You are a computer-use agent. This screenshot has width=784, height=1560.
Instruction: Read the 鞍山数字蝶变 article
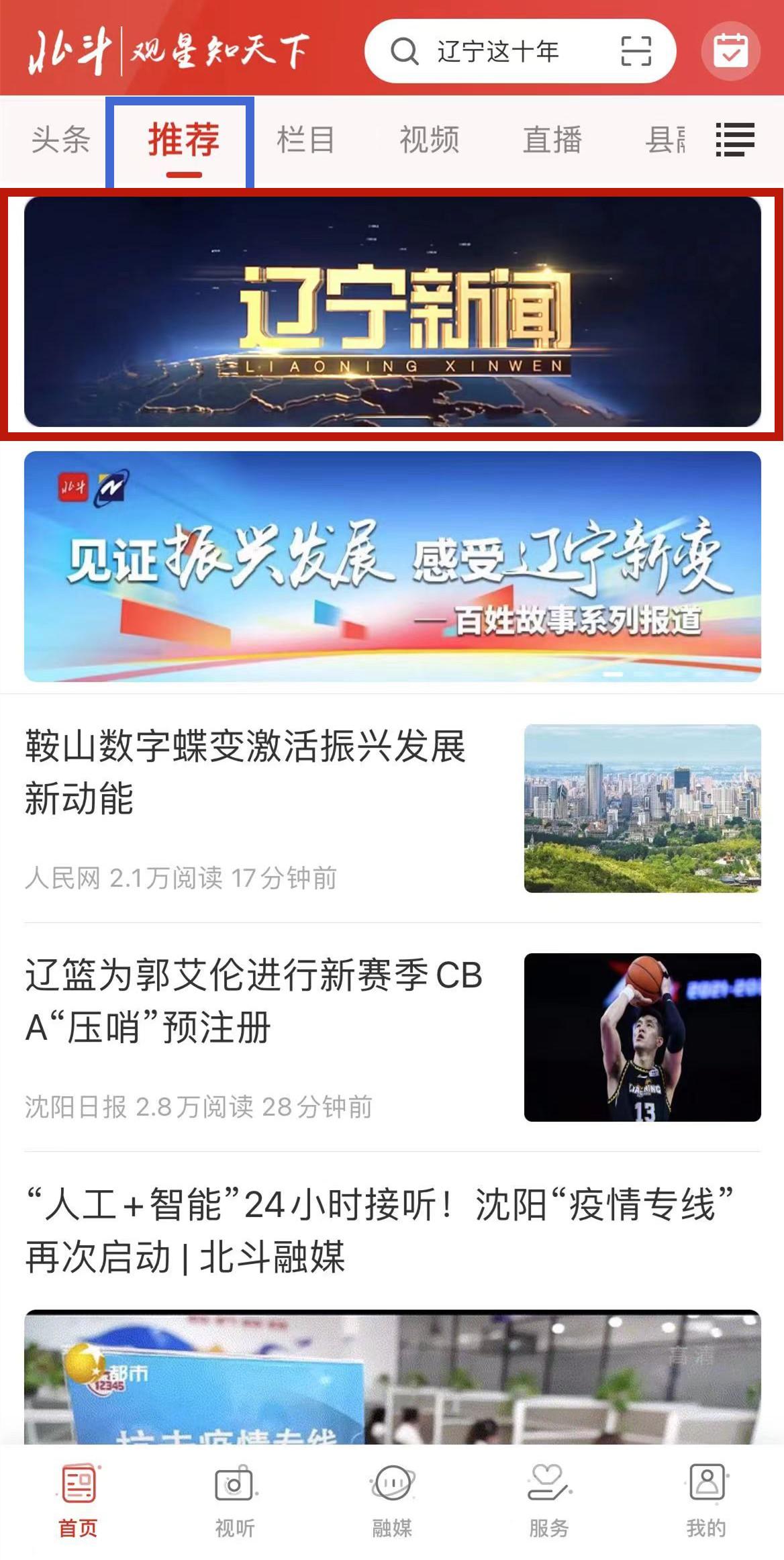click(x=246, y=772)
